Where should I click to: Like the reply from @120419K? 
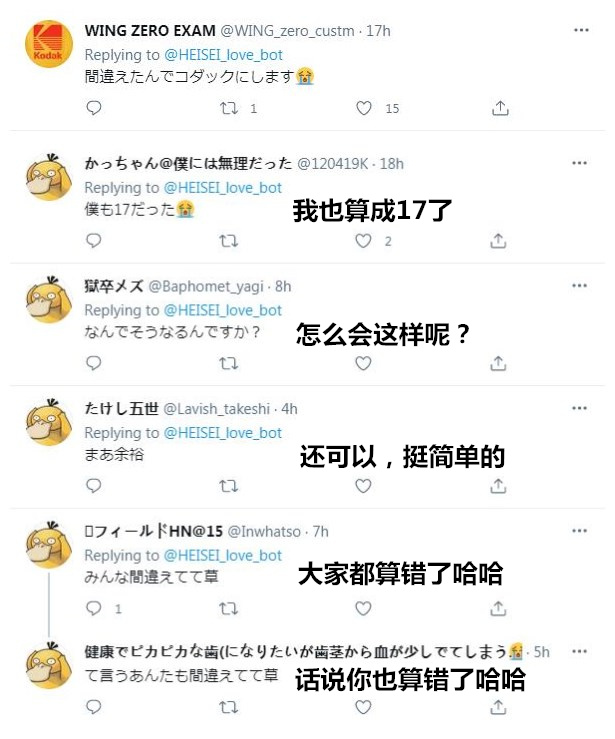point(365,241)
